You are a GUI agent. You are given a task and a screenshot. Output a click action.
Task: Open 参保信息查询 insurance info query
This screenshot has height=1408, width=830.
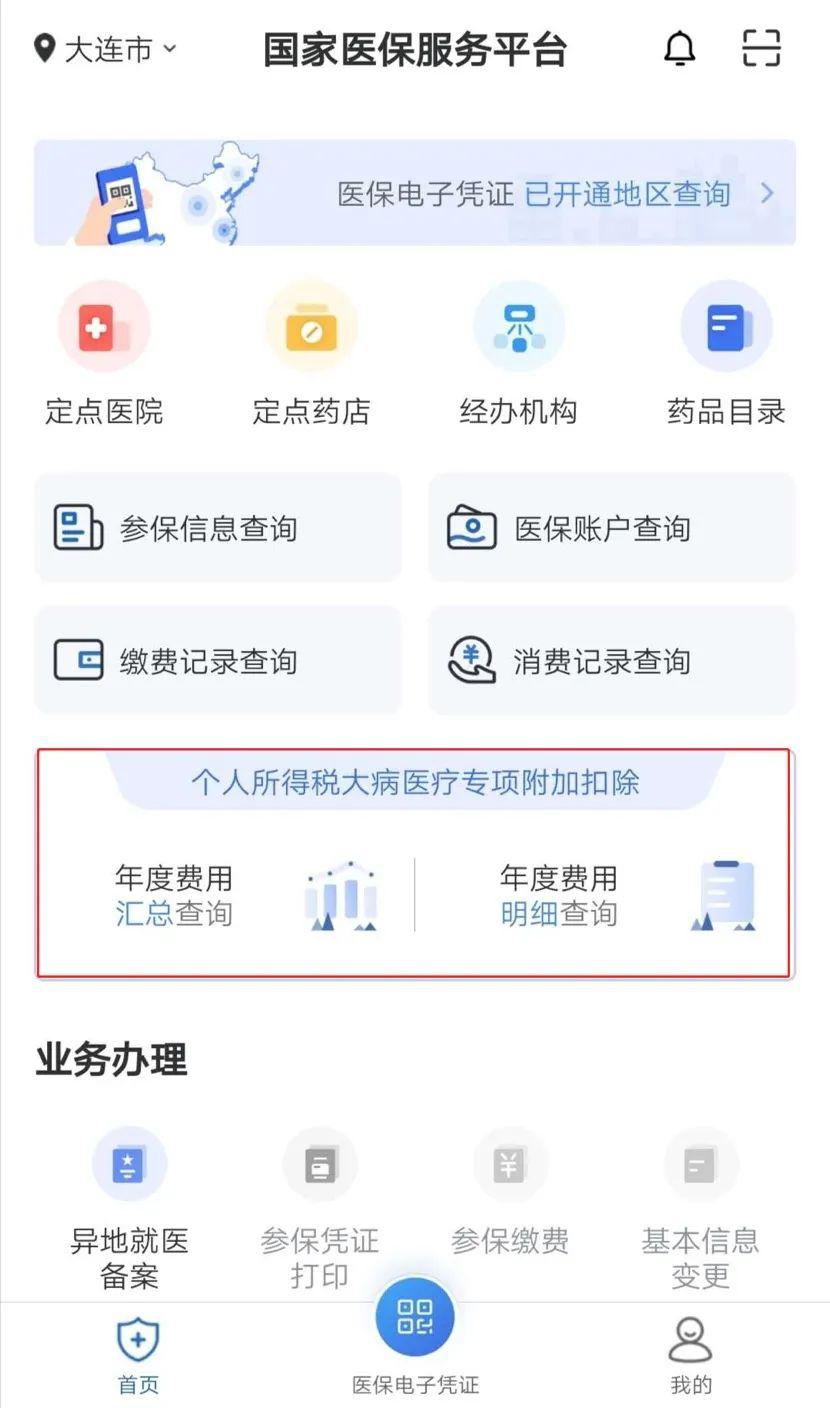pos(218,528)
